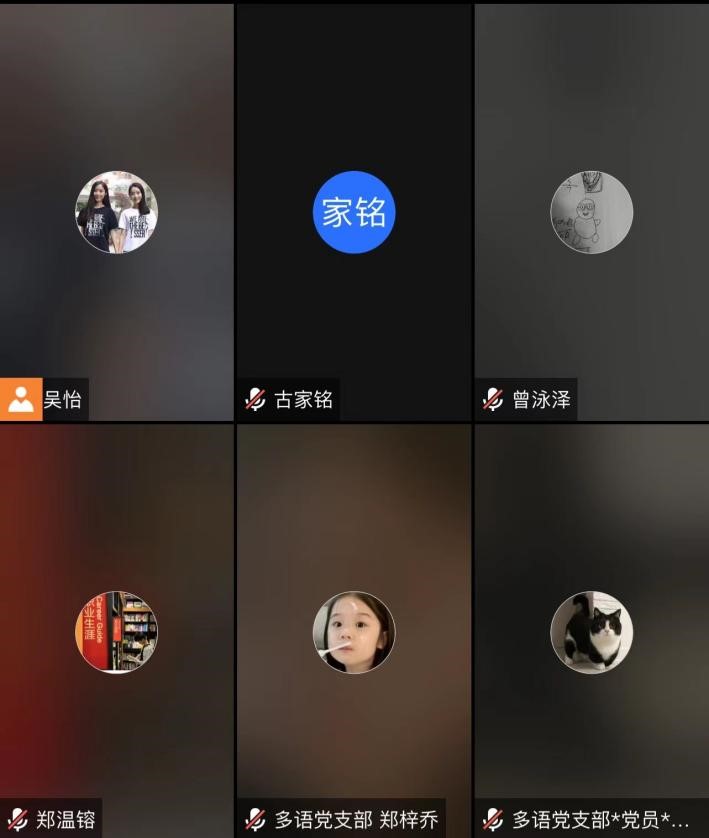Select 郑温镕's participant tile

pos(117,632)
